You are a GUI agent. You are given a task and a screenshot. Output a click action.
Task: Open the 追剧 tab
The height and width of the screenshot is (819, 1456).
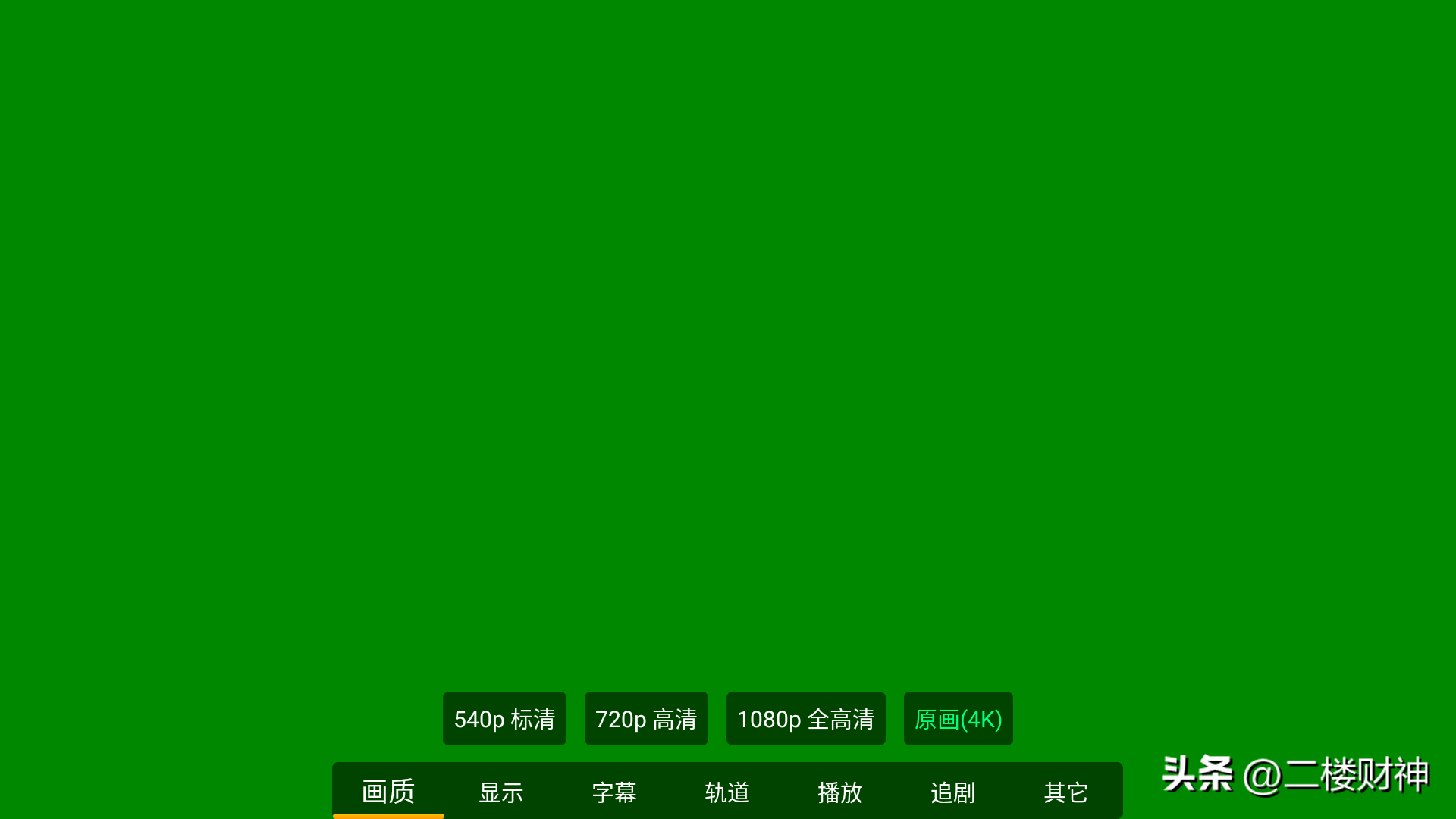953,792
